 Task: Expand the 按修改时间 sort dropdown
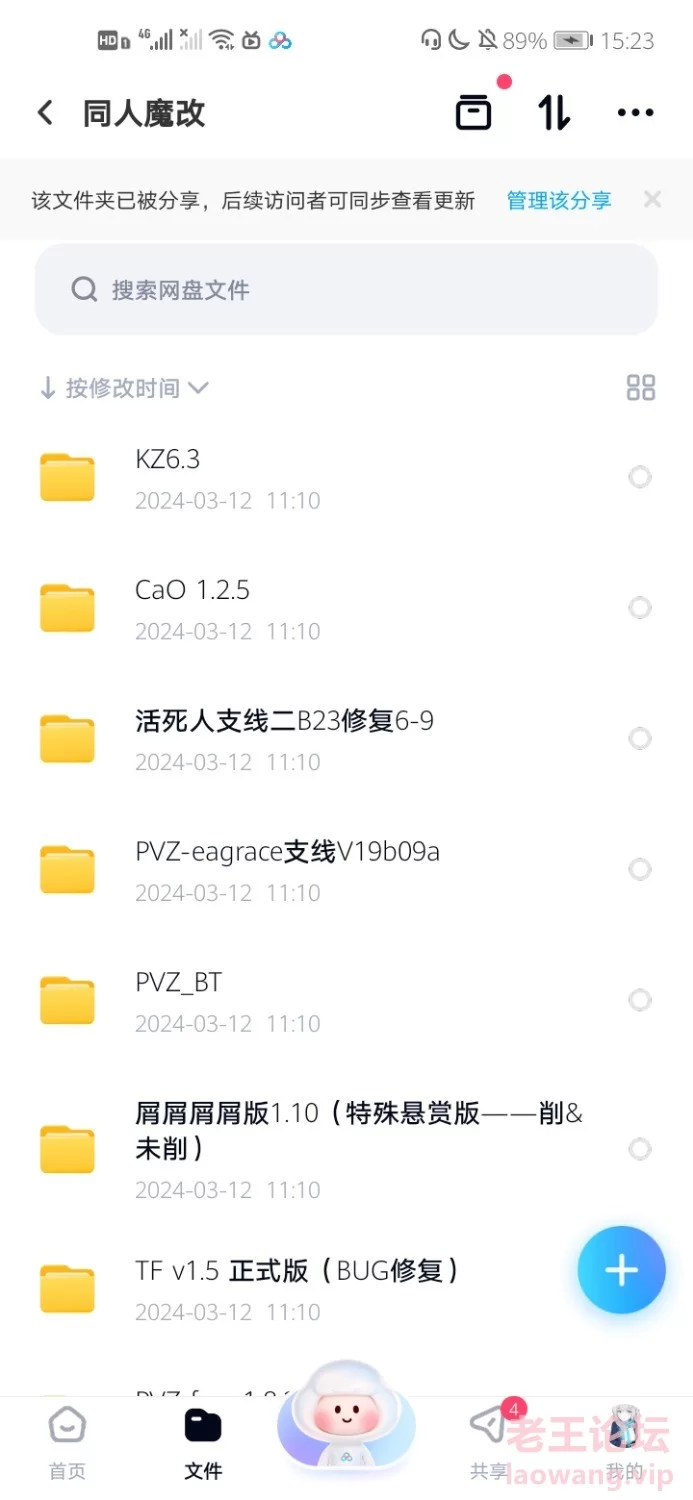click(x=124, y=388)
